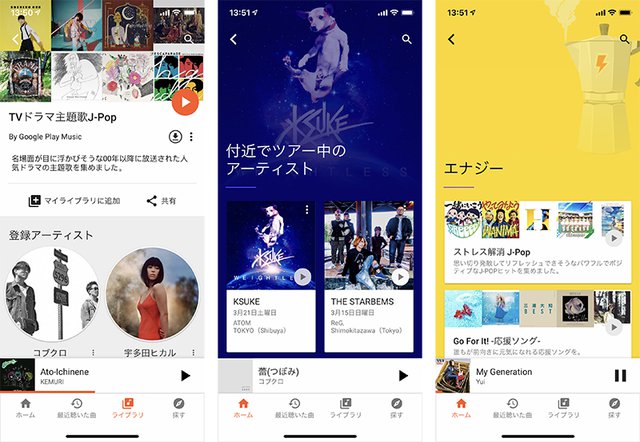Go back from the 付近でツアー中のアーティスト screen
This screenshot has width=640, height=442.
point(234,40)
